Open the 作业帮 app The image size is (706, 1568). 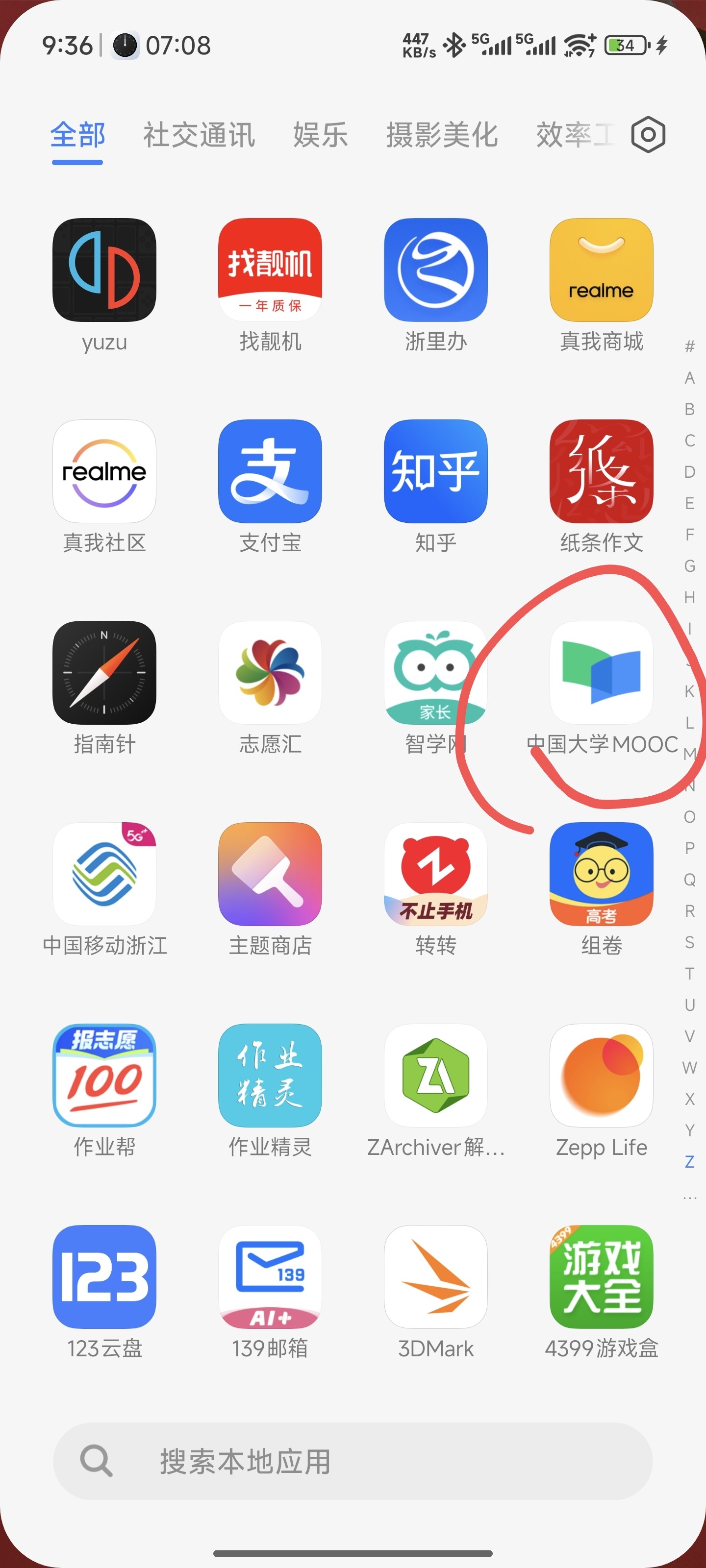(x=104, y=1076)
